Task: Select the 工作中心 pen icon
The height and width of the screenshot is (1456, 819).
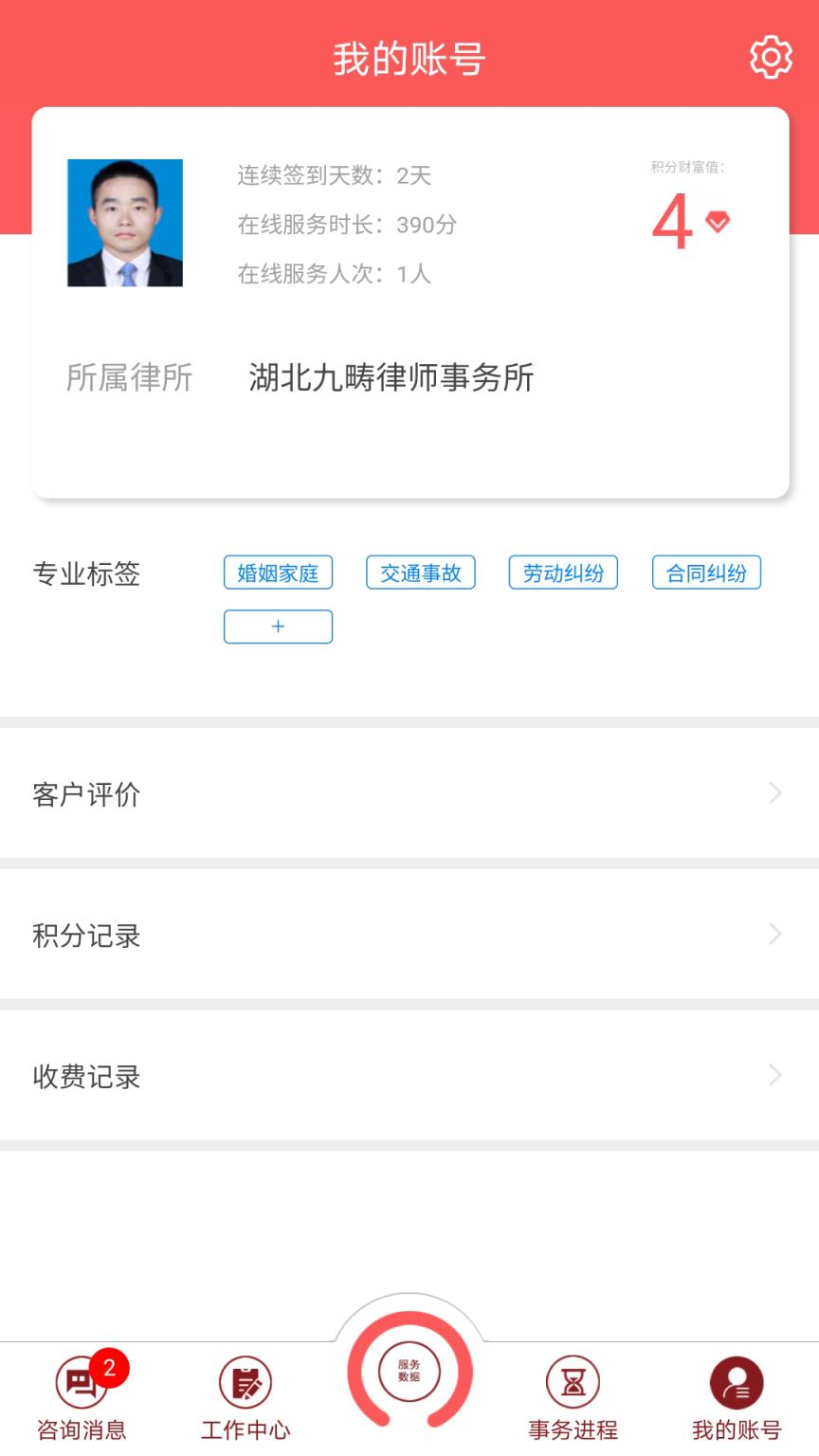Action: coord(246,1383)
